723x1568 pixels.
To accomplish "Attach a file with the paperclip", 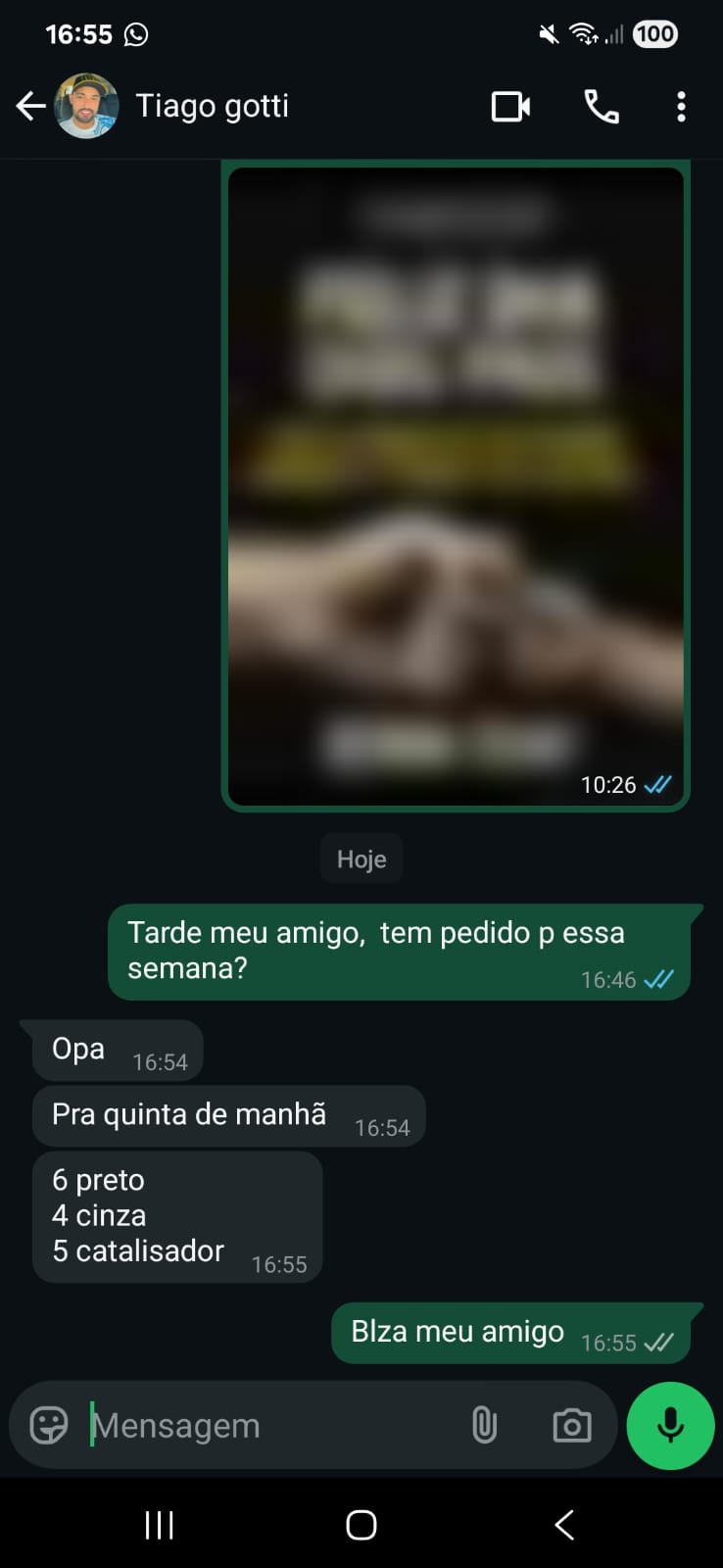I will tap(484, 1425).
